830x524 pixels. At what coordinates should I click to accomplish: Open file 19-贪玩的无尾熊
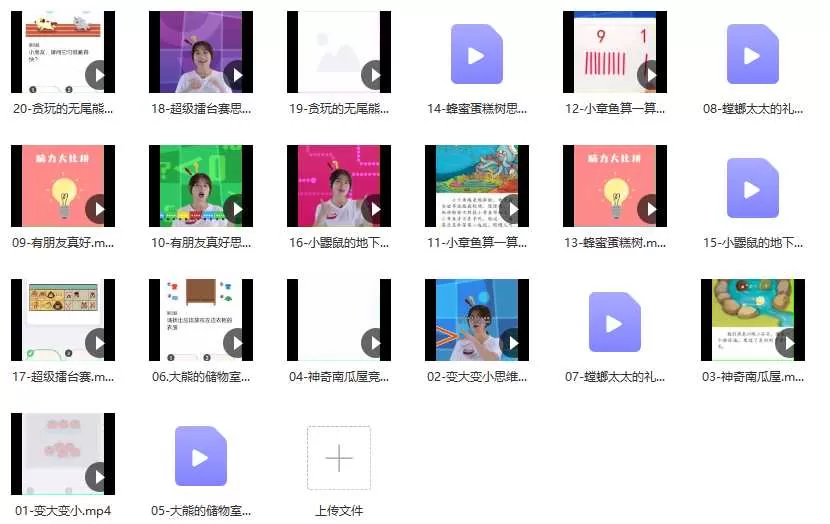(x=339, y=52)
